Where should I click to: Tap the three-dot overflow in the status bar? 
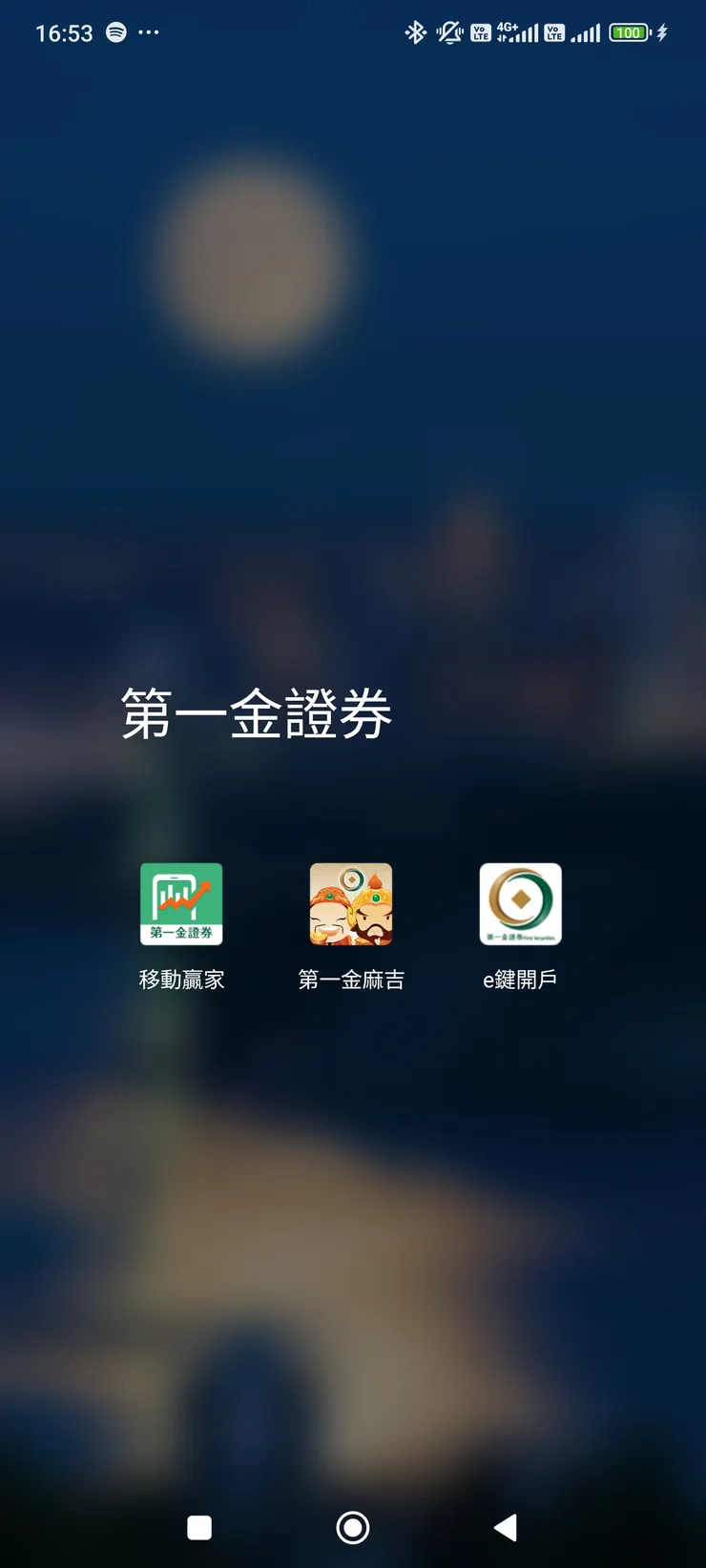point(149,31)
